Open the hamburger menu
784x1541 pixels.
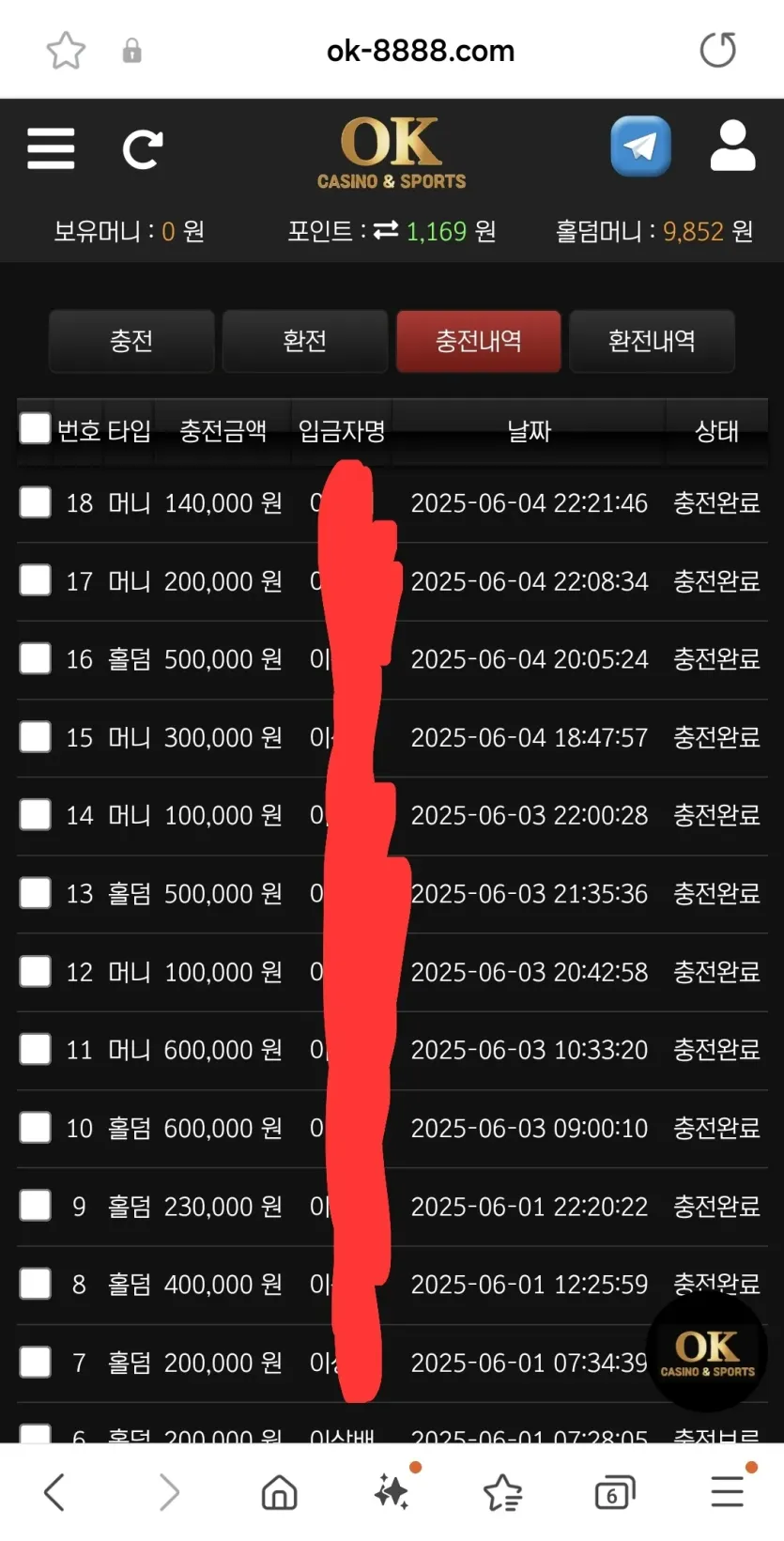pyautogui.click(x=51, y=148)
